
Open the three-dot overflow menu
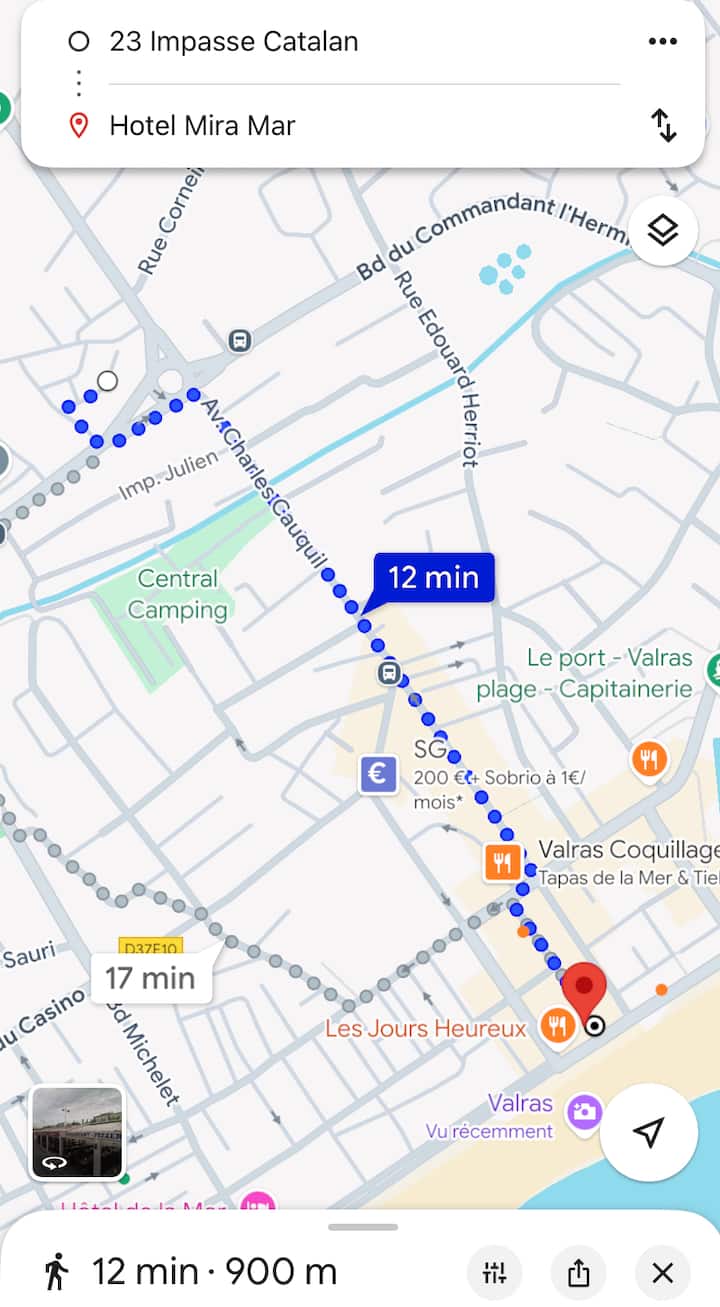coord(662,41)
